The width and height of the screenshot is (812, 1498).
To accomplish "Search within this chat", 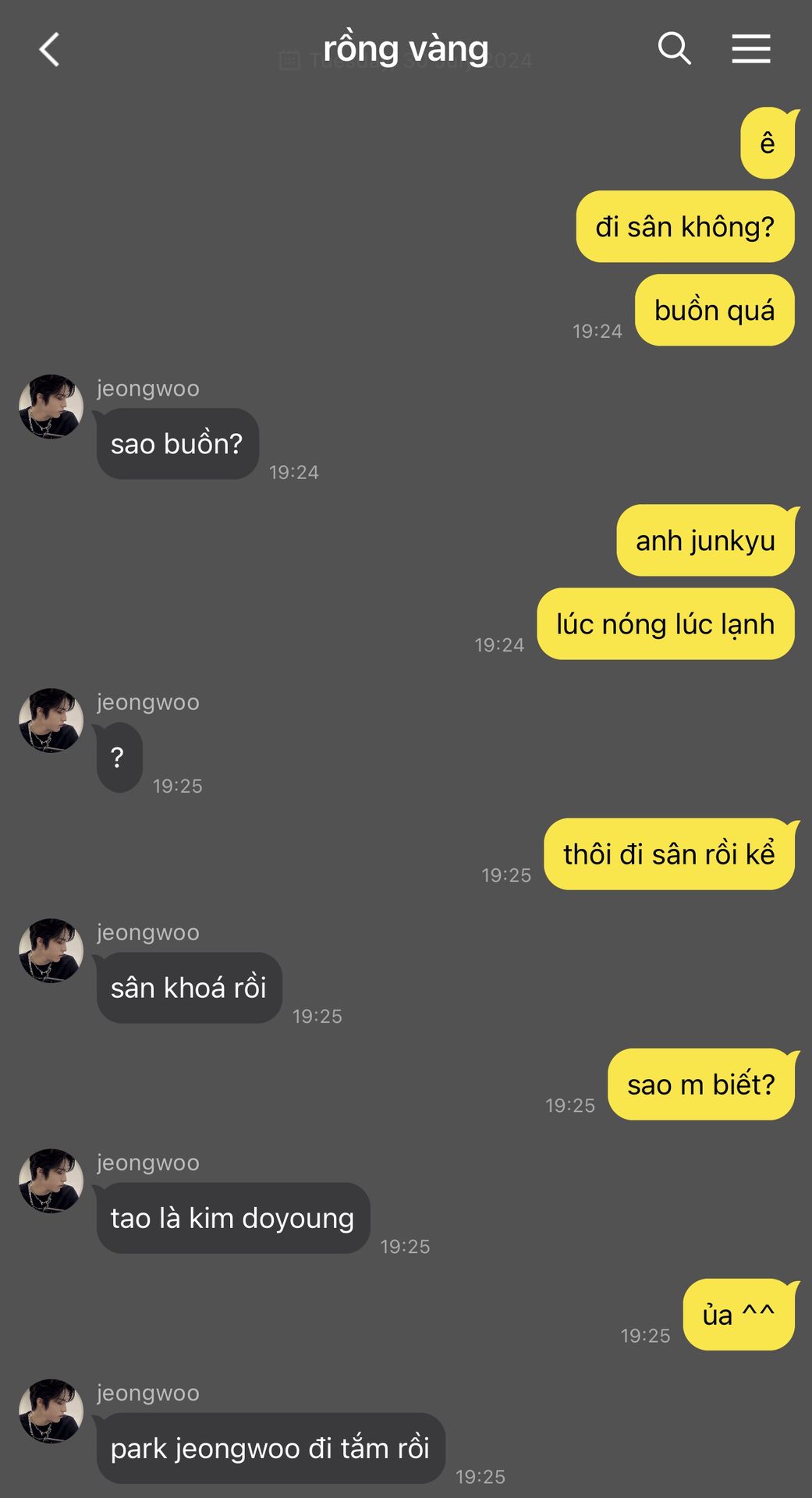I will pyautogui.click(x=674, y=48).
